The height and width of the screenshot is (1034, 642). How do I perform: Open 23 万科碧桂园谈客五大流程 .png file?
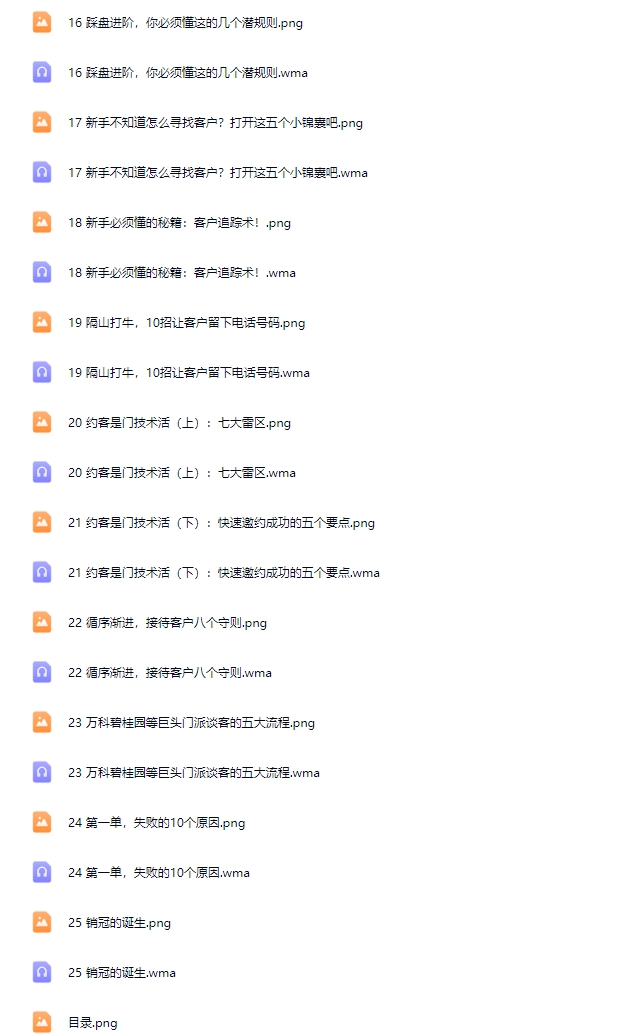point(191,722)
